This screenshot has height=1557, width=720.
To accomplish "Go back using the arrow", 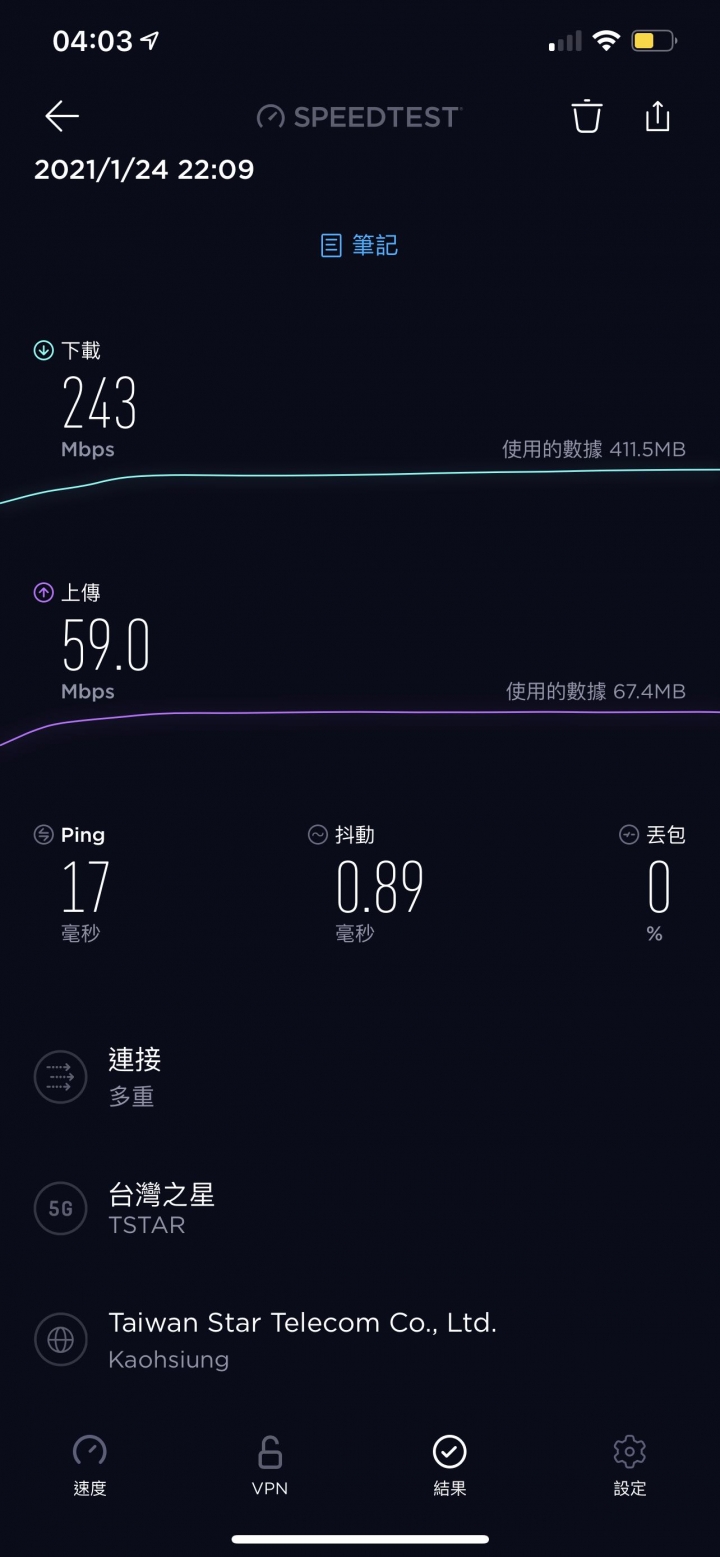I will (x=61, y=117).
